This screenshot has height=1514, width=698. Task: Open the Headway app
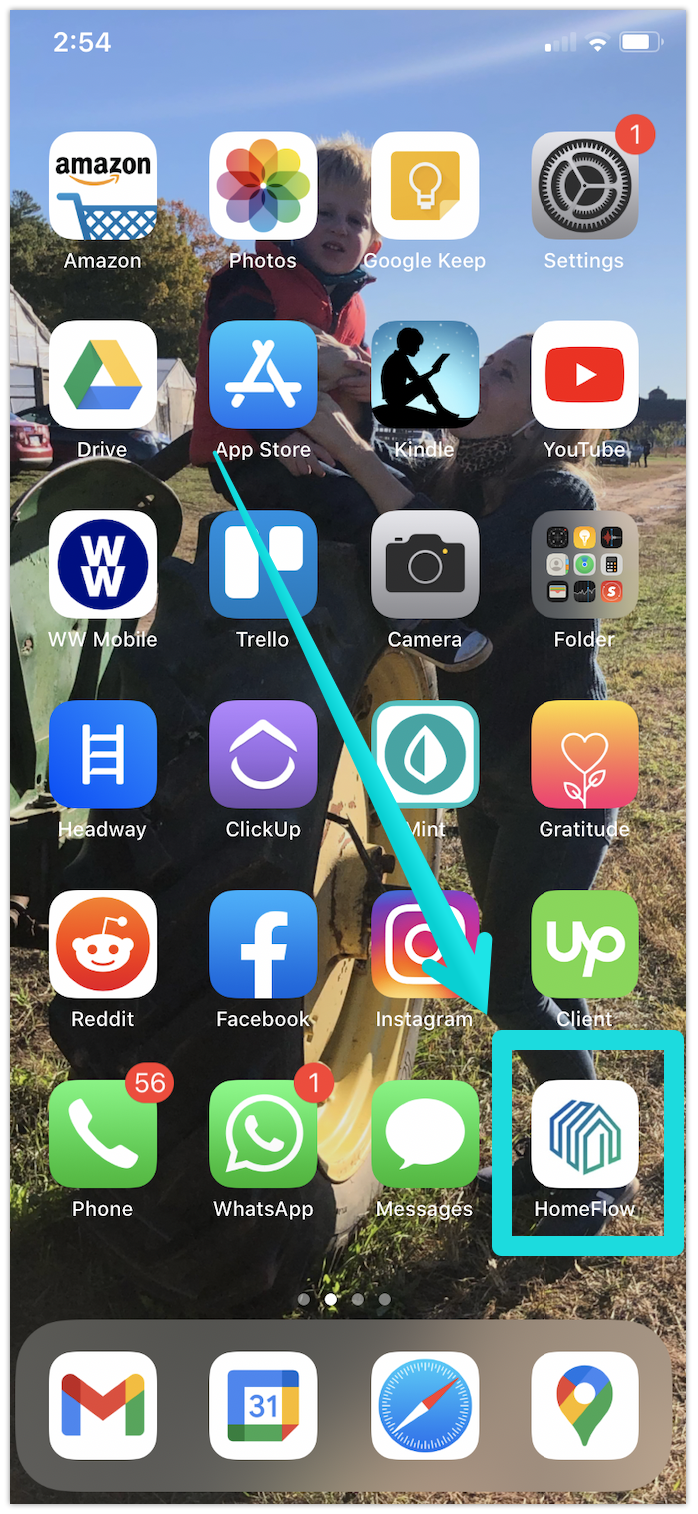click(x=103, y=755)
